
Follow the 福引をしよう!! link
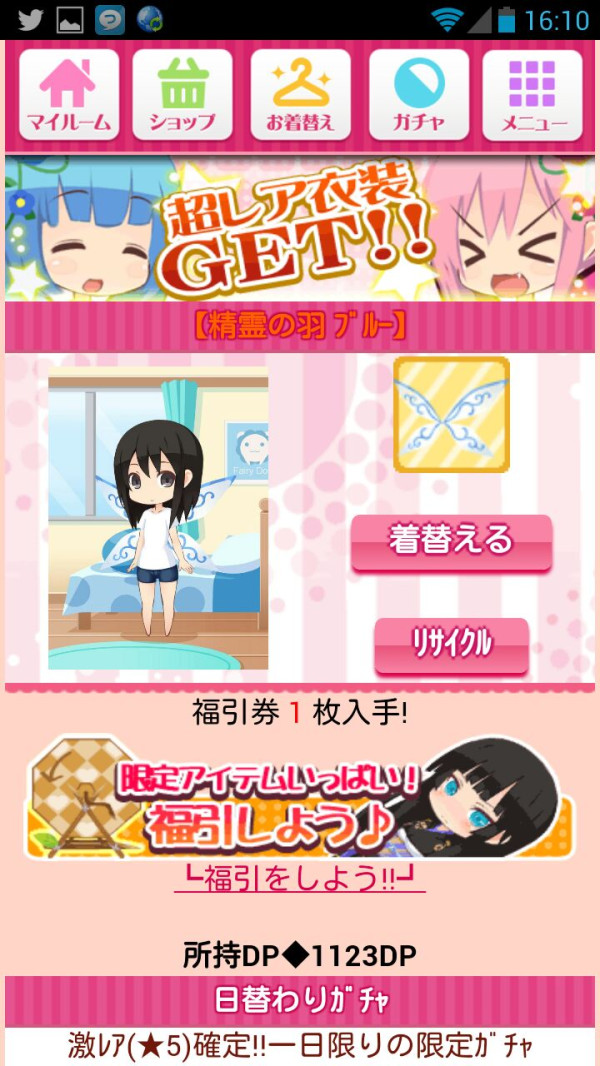[300, 879]
